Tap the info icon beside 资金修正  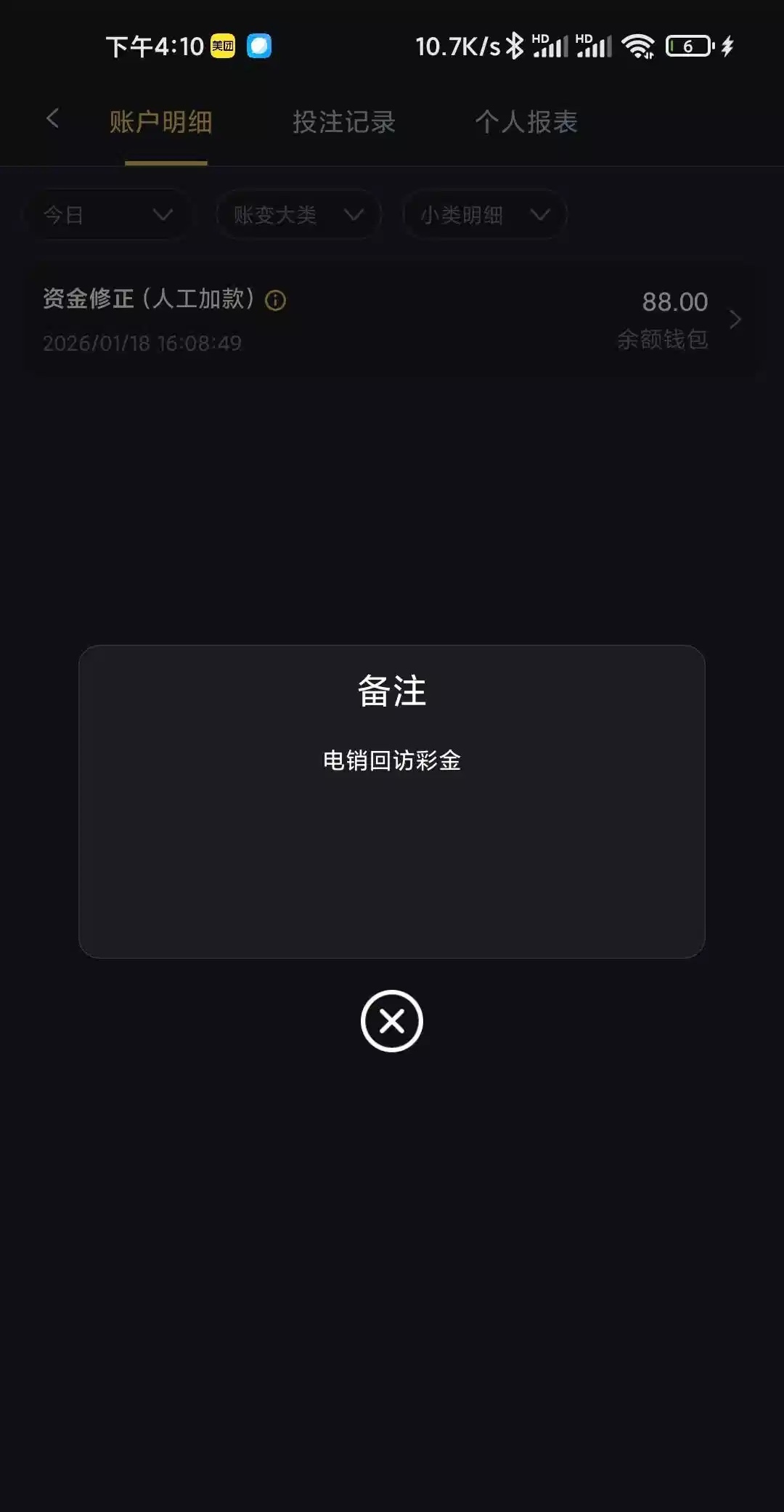[275, 300]
